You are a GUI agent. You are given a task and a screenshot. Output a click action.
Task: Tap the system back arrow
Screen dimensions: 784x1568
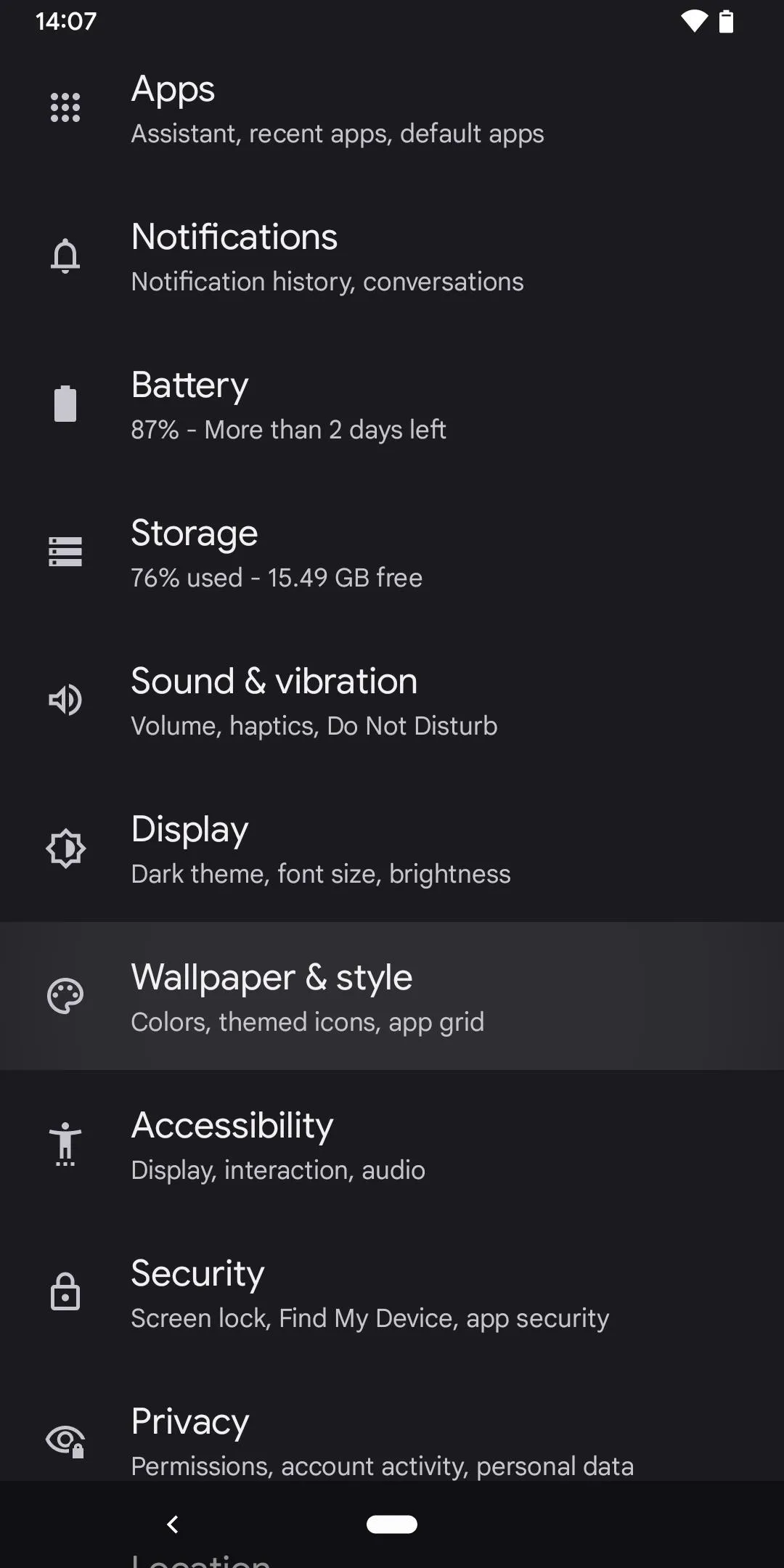pos(173,1524)
